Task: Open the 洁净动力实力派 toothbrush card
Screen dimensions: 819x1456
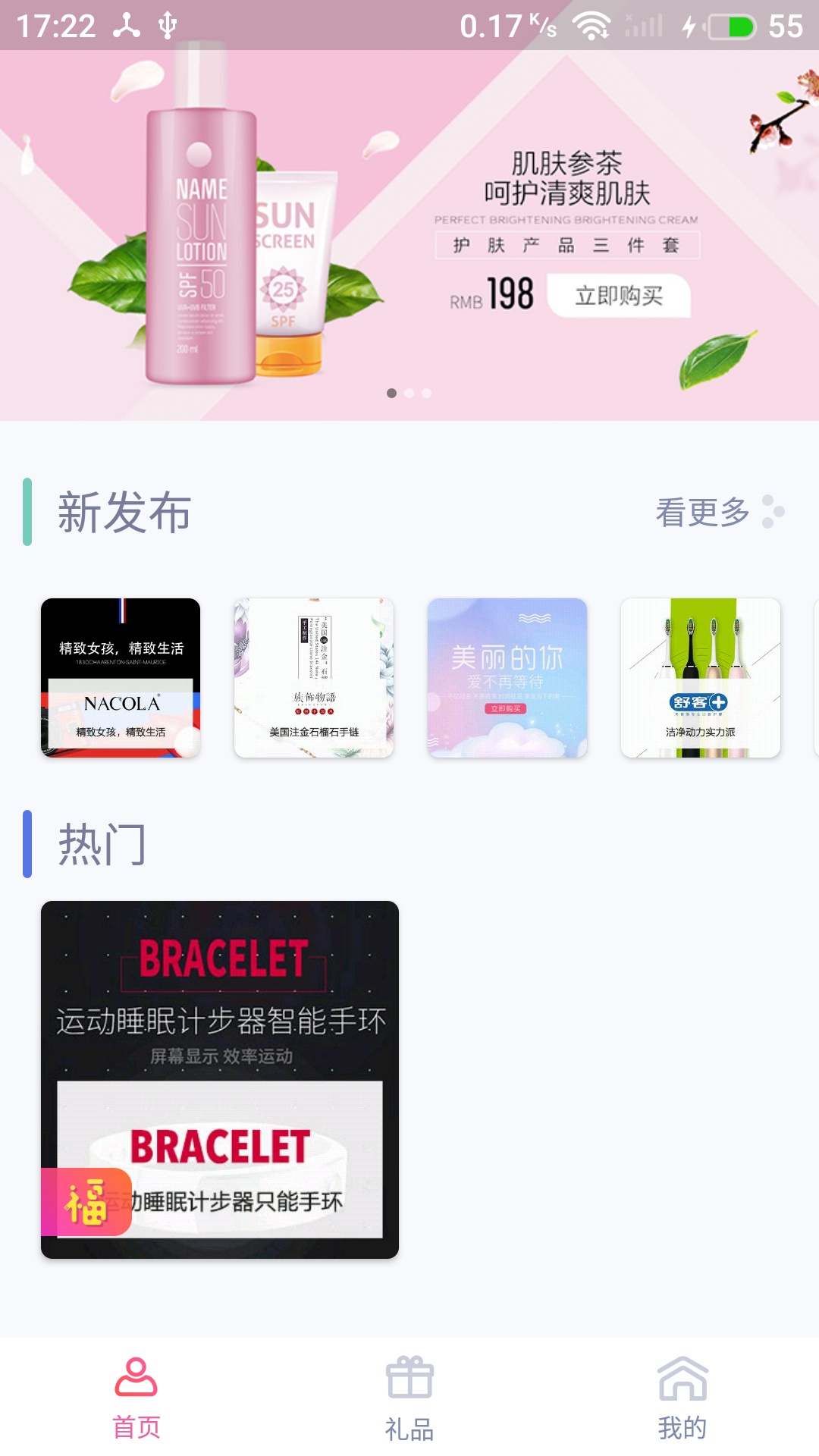Action: click(x=700, y=677)
